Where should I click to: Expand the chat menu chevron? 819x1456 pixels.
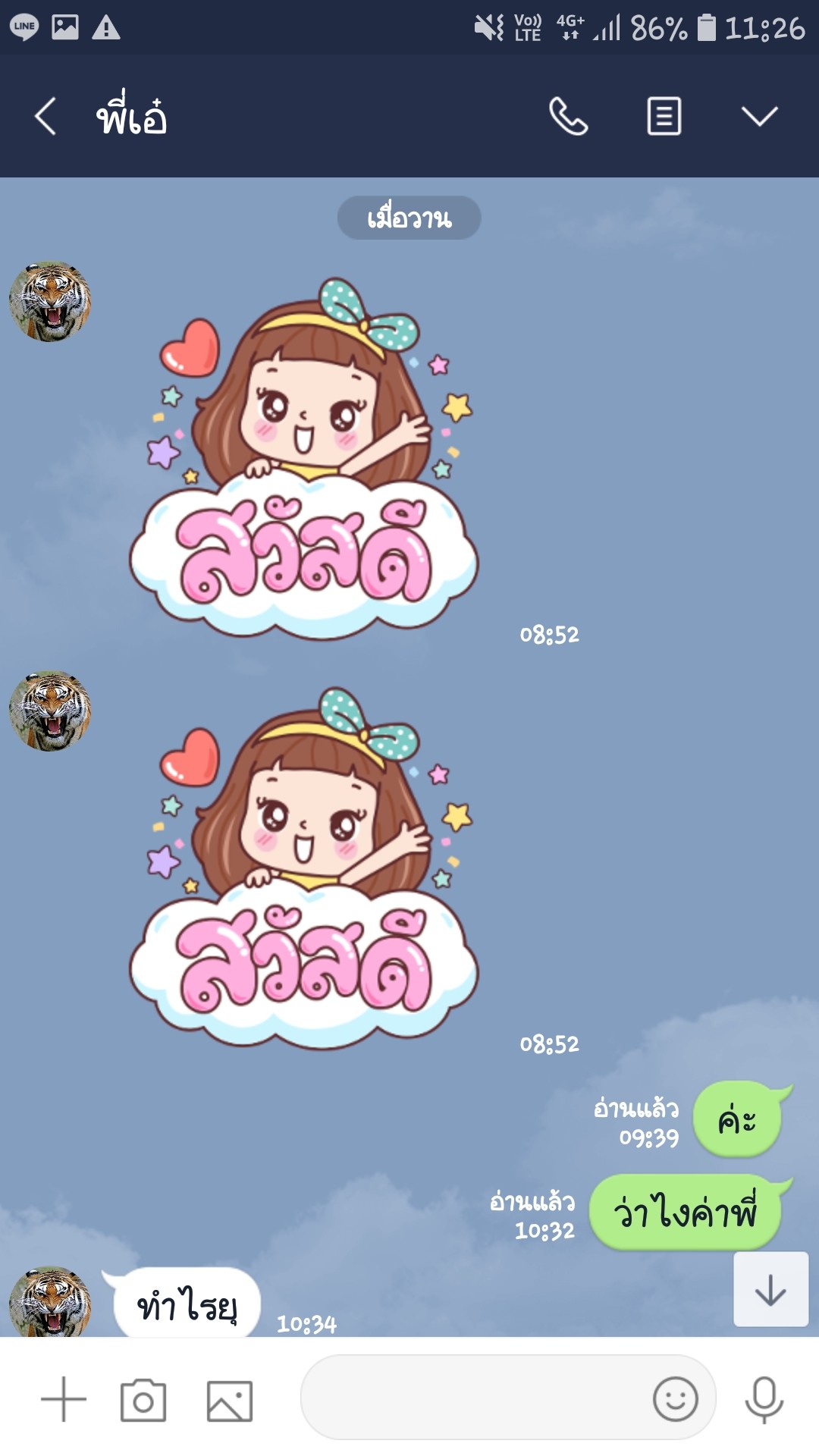(759, 116)
